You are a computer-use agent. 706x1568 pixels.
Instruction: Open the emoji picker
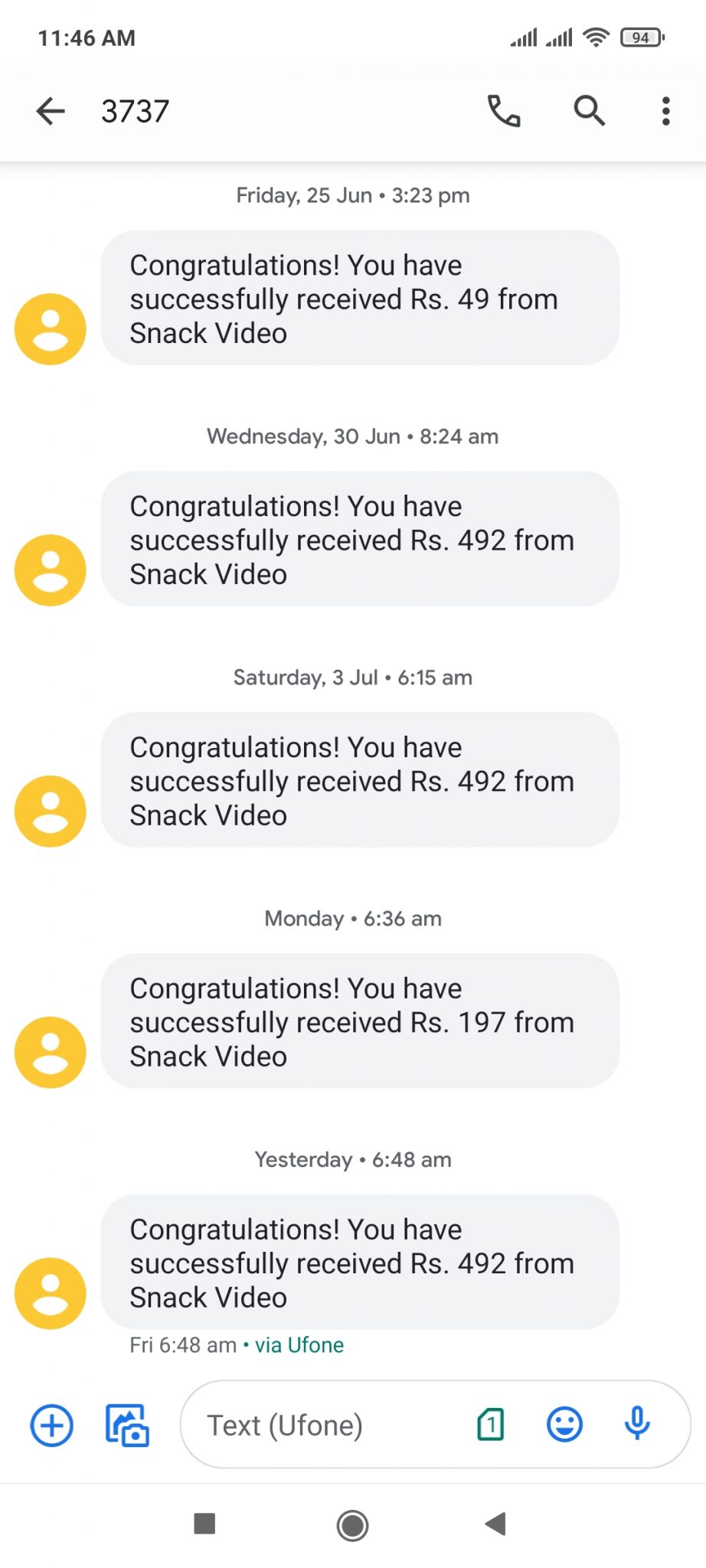click(564, 1425)
